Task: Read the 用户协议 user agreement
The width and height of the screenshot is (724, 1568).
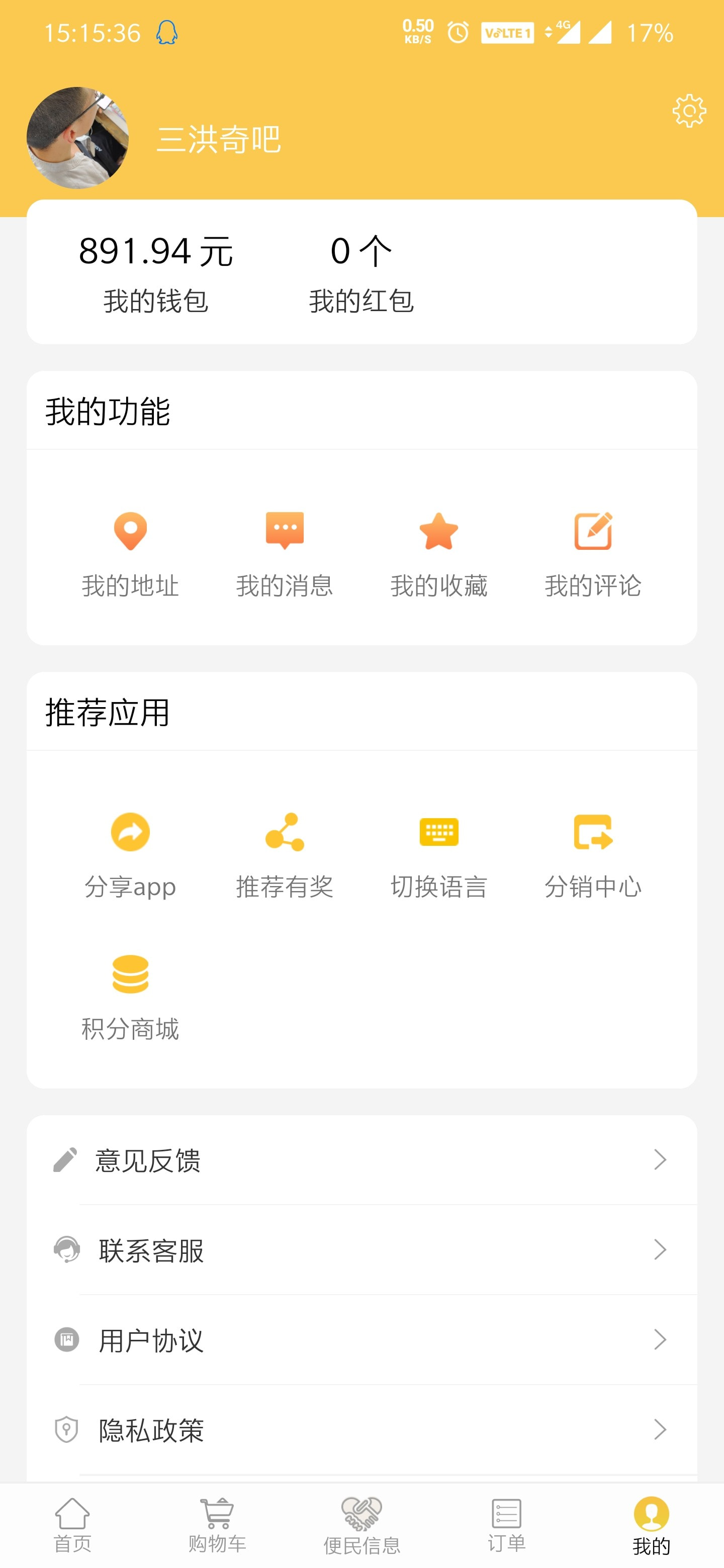Action: click(361, 1340)
